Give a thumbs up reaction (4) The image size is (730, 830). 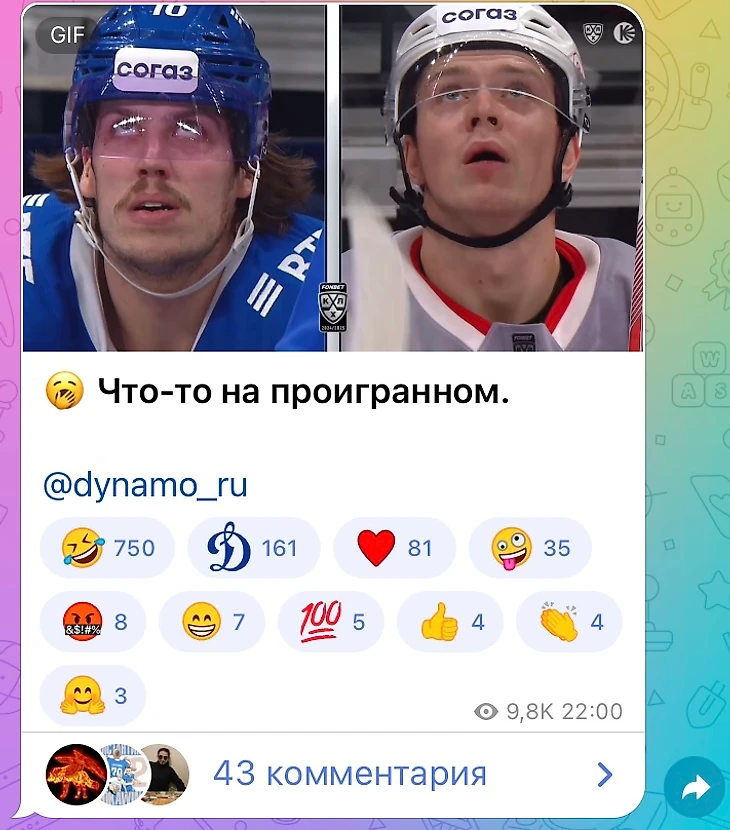tap(450, 622)
